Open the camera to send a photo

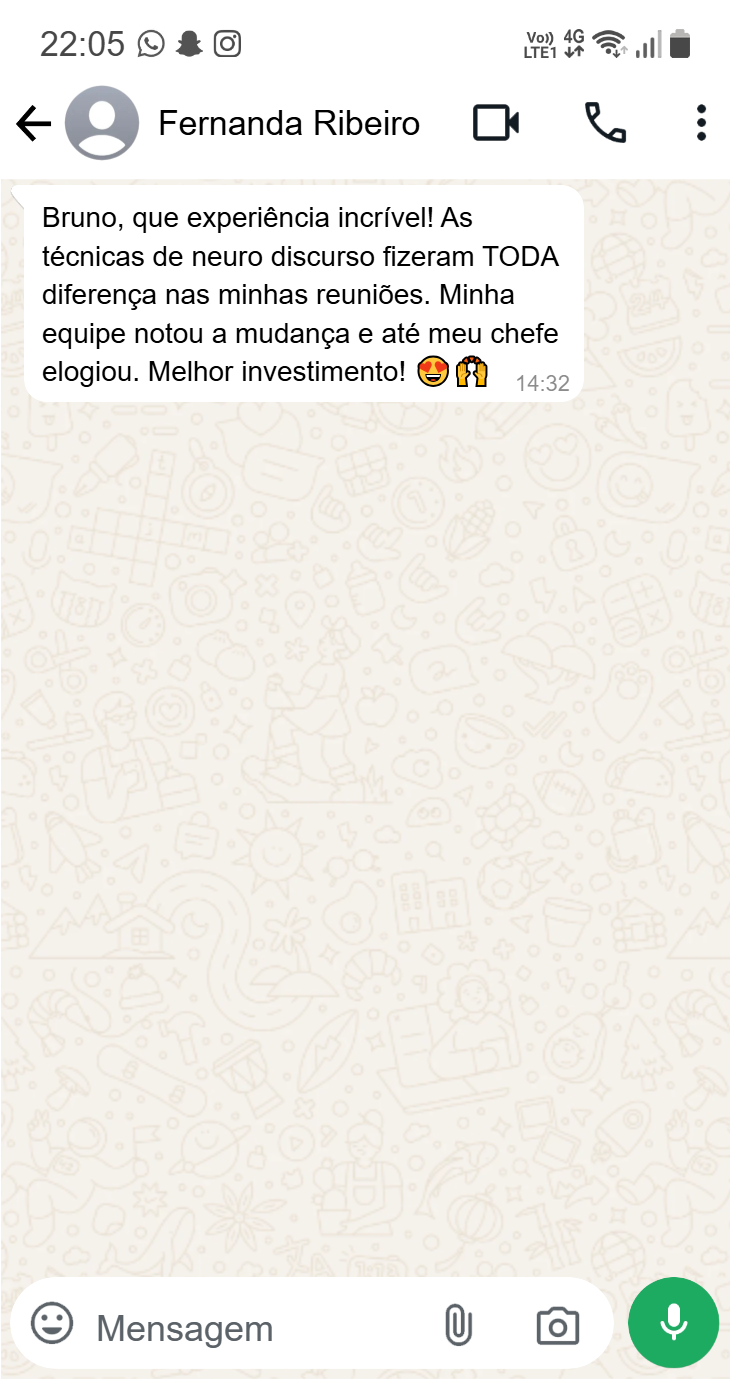557,1325
